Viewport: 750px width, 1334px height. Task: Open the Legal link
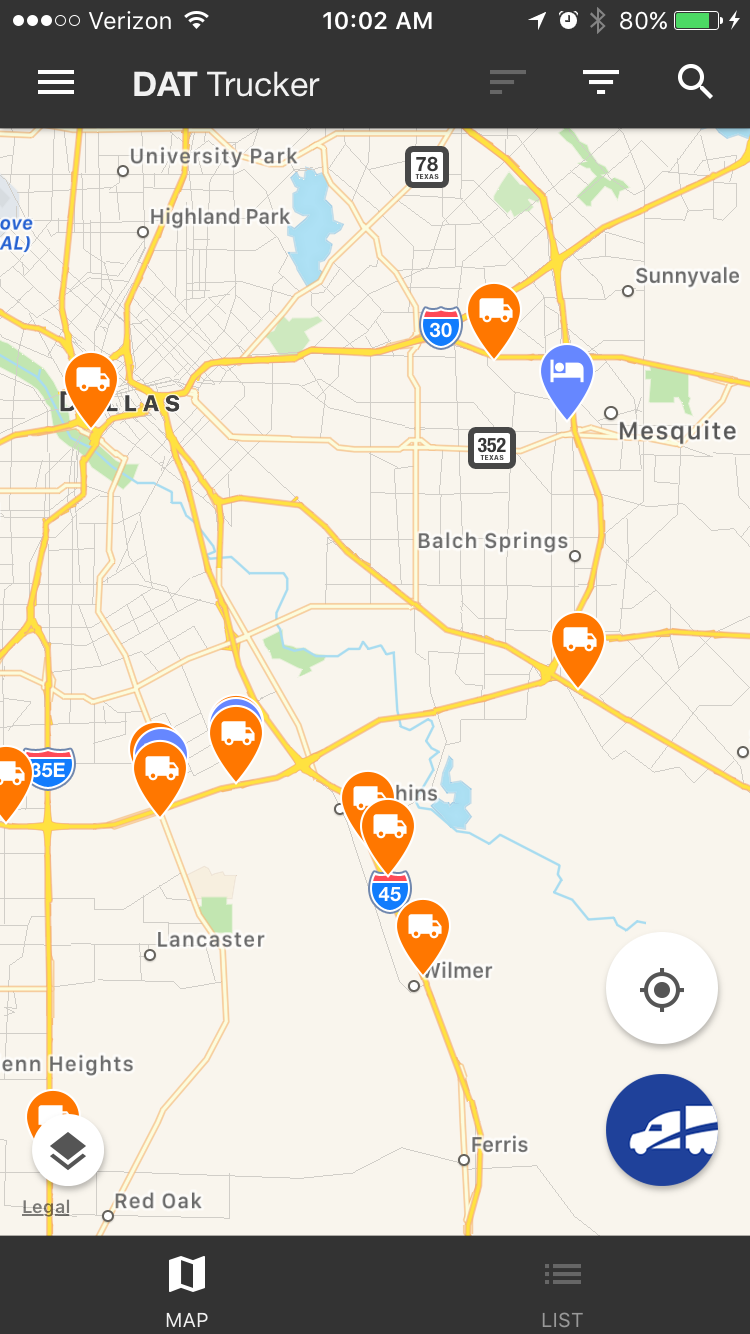click(45, 1207)
